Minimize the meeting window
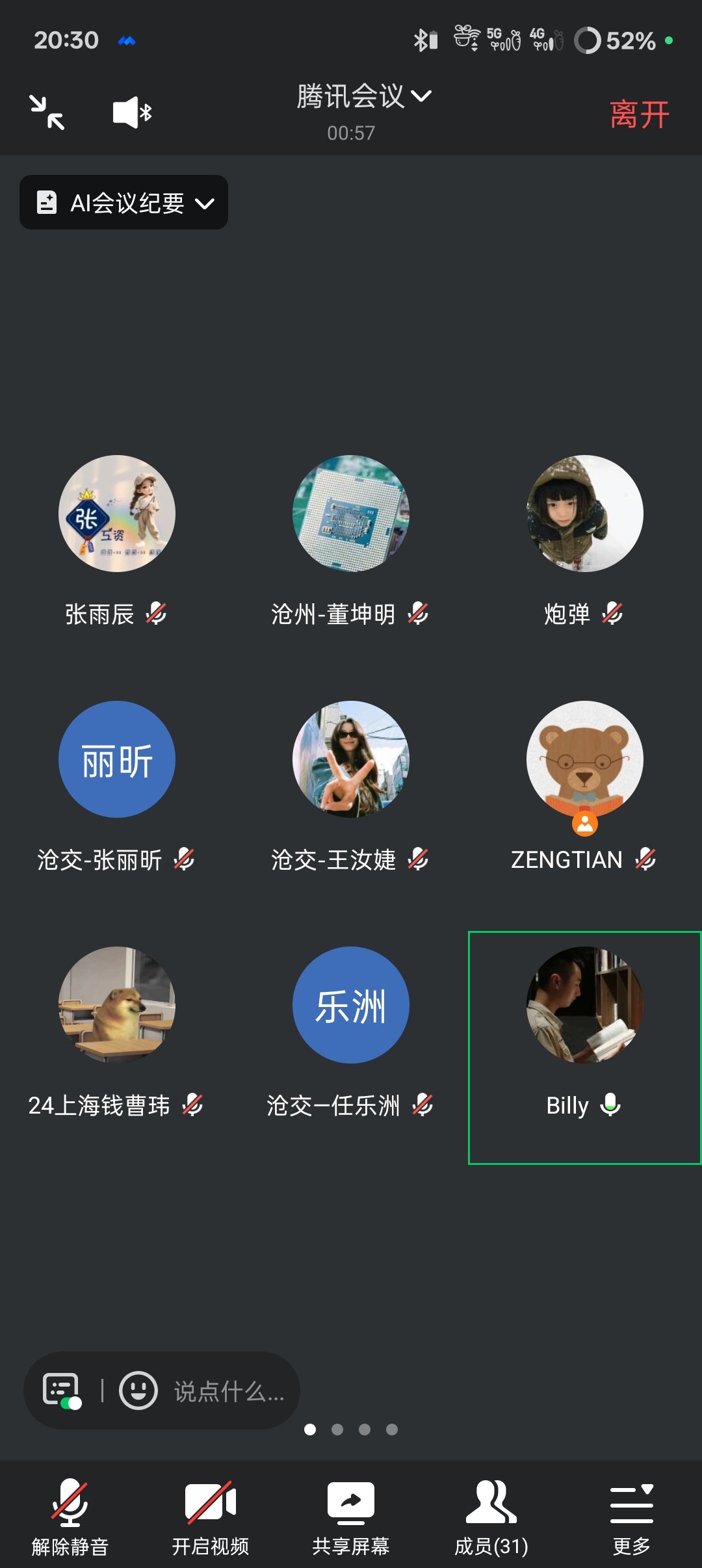 pyautogui.click(x=47, y=112)
